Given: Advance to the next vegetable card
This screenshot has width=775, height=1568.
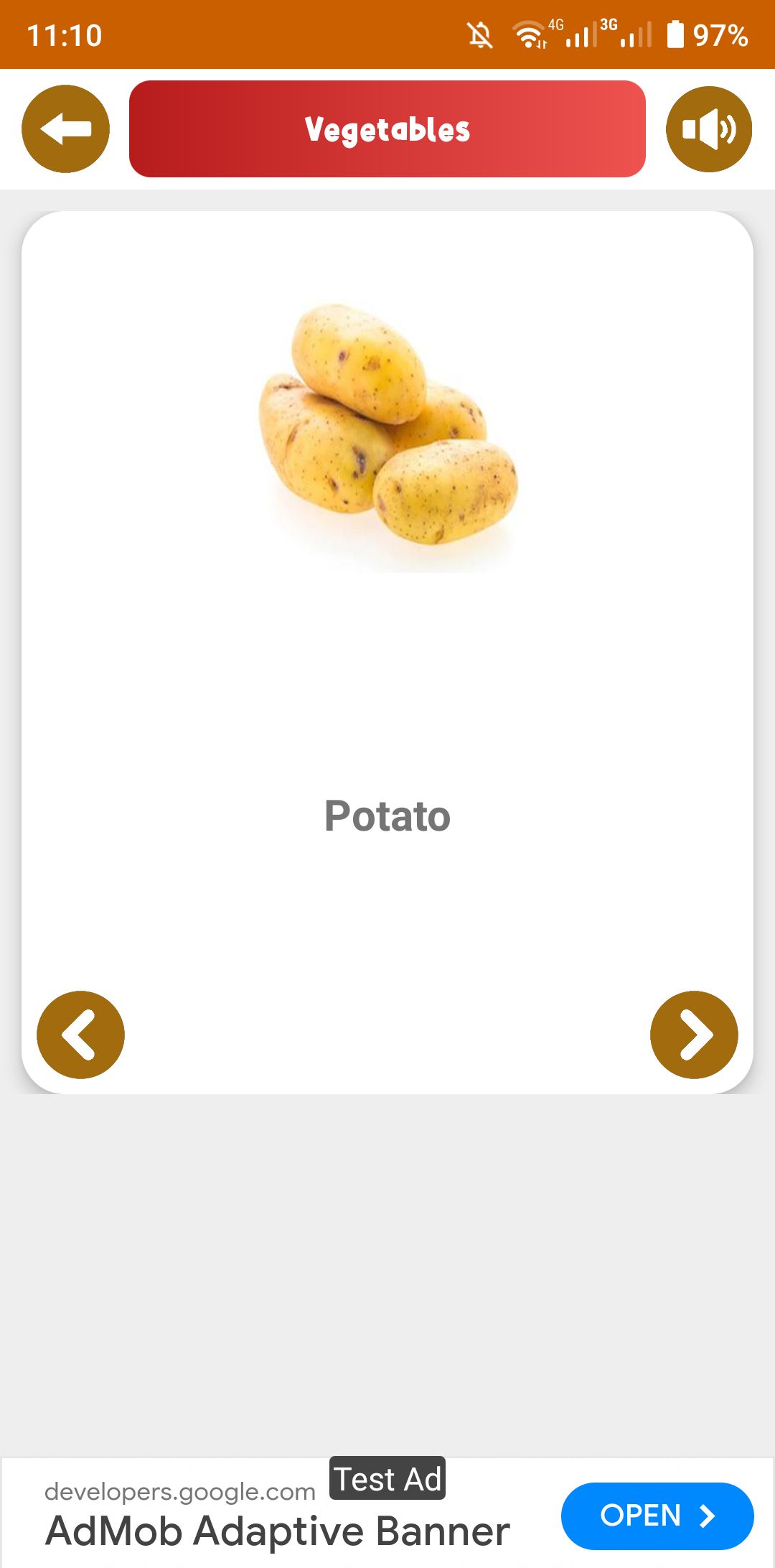Looking at the screenshot, I should pyautogui.click(x=694, y=1035).
